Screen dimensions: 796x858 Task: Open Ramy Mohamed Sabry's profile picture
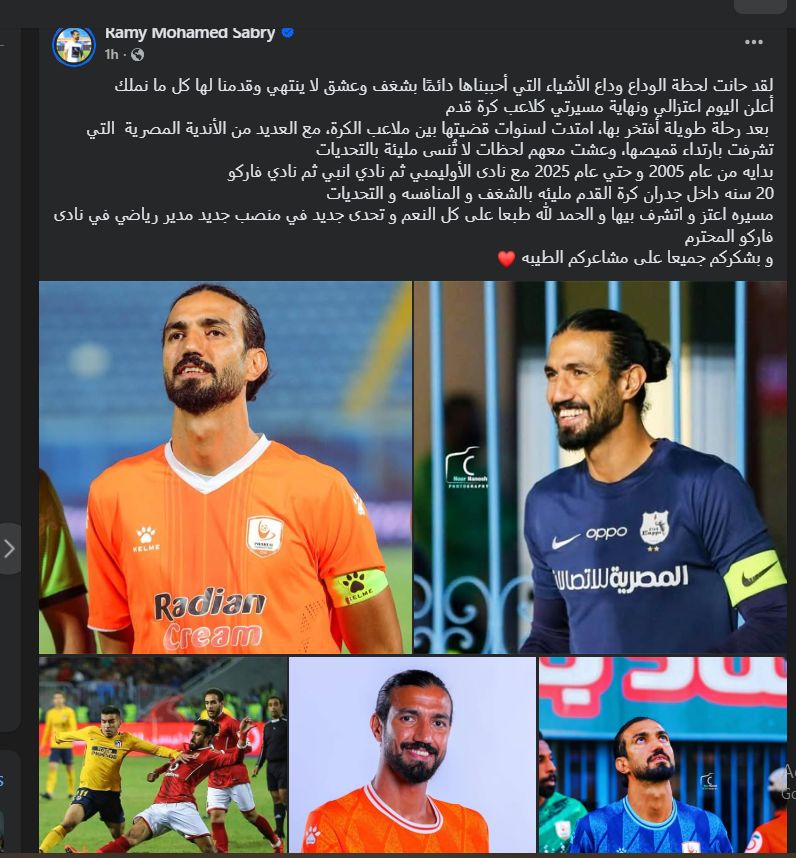tap(74, 44)
